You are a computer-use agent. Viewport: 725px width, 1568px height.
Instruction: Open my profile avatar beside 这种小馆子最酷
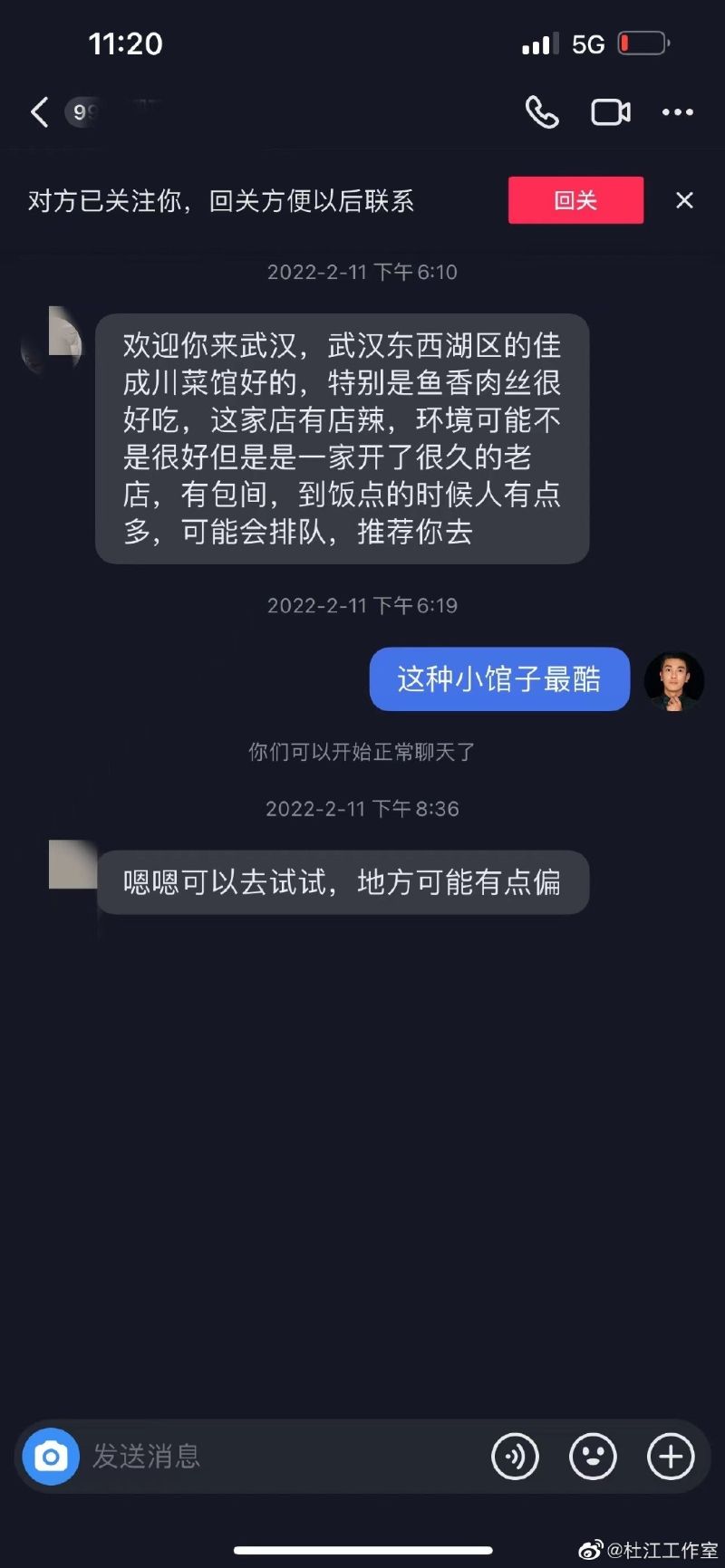673,680
